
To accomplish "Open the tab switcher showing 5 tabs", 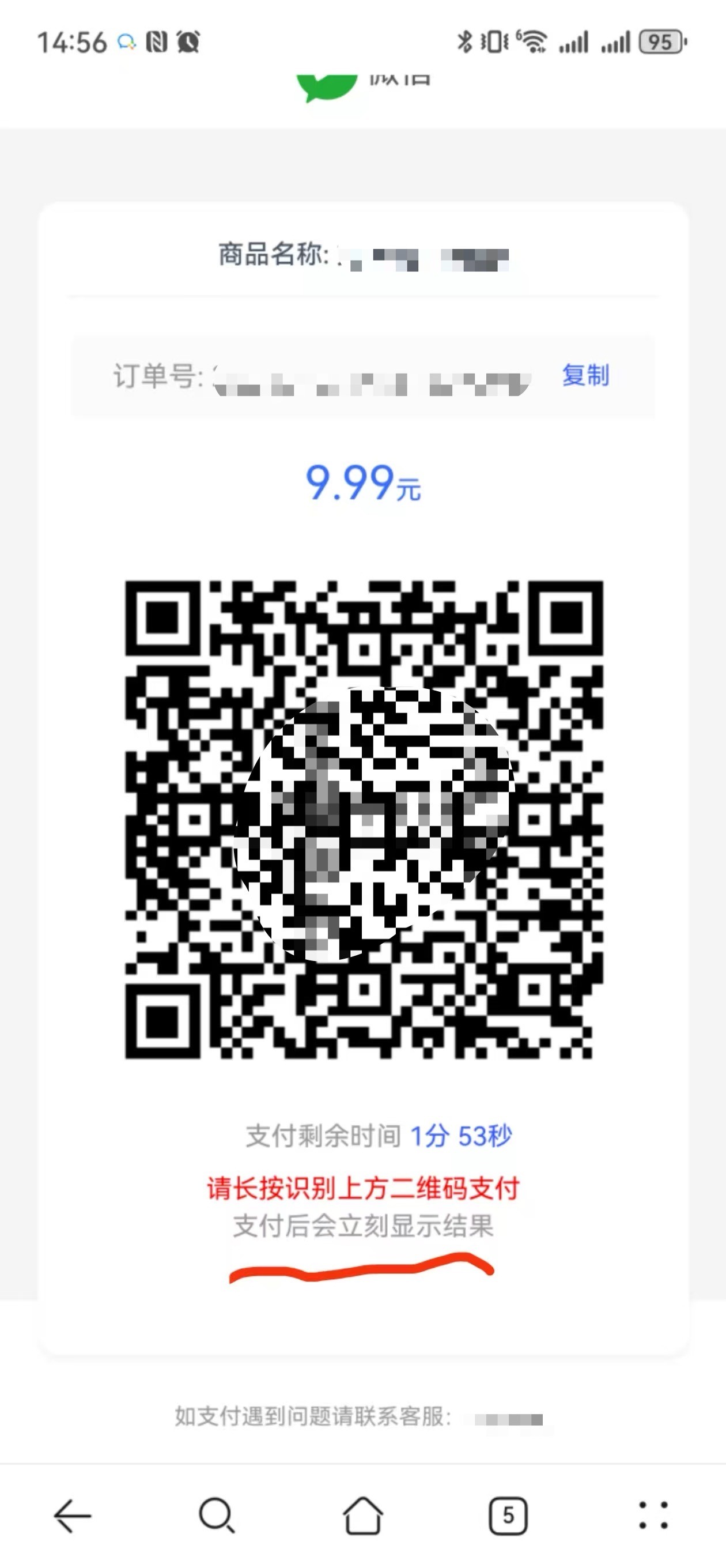I will (x=508, y=1515).
